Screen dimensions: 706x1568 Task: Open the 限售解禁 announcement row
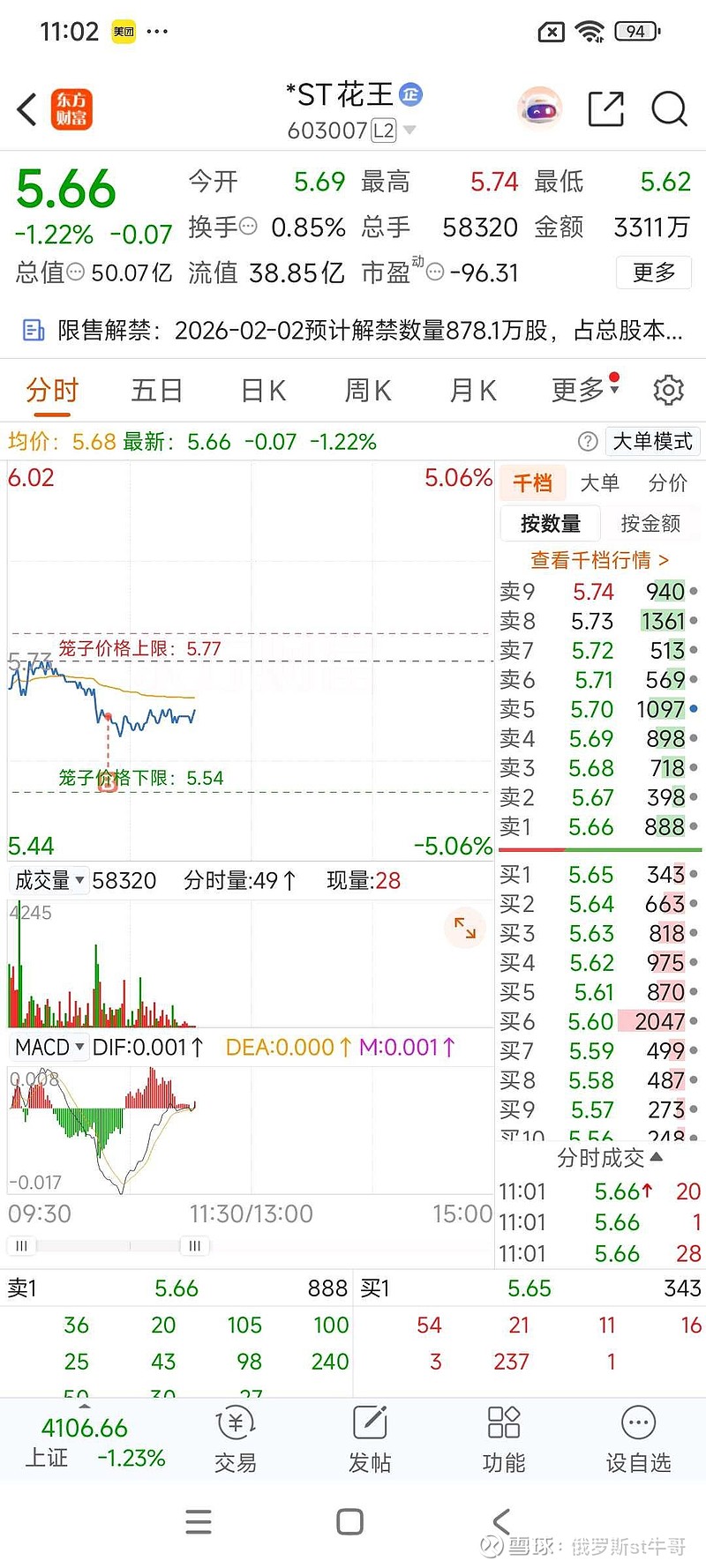point(353,331)
